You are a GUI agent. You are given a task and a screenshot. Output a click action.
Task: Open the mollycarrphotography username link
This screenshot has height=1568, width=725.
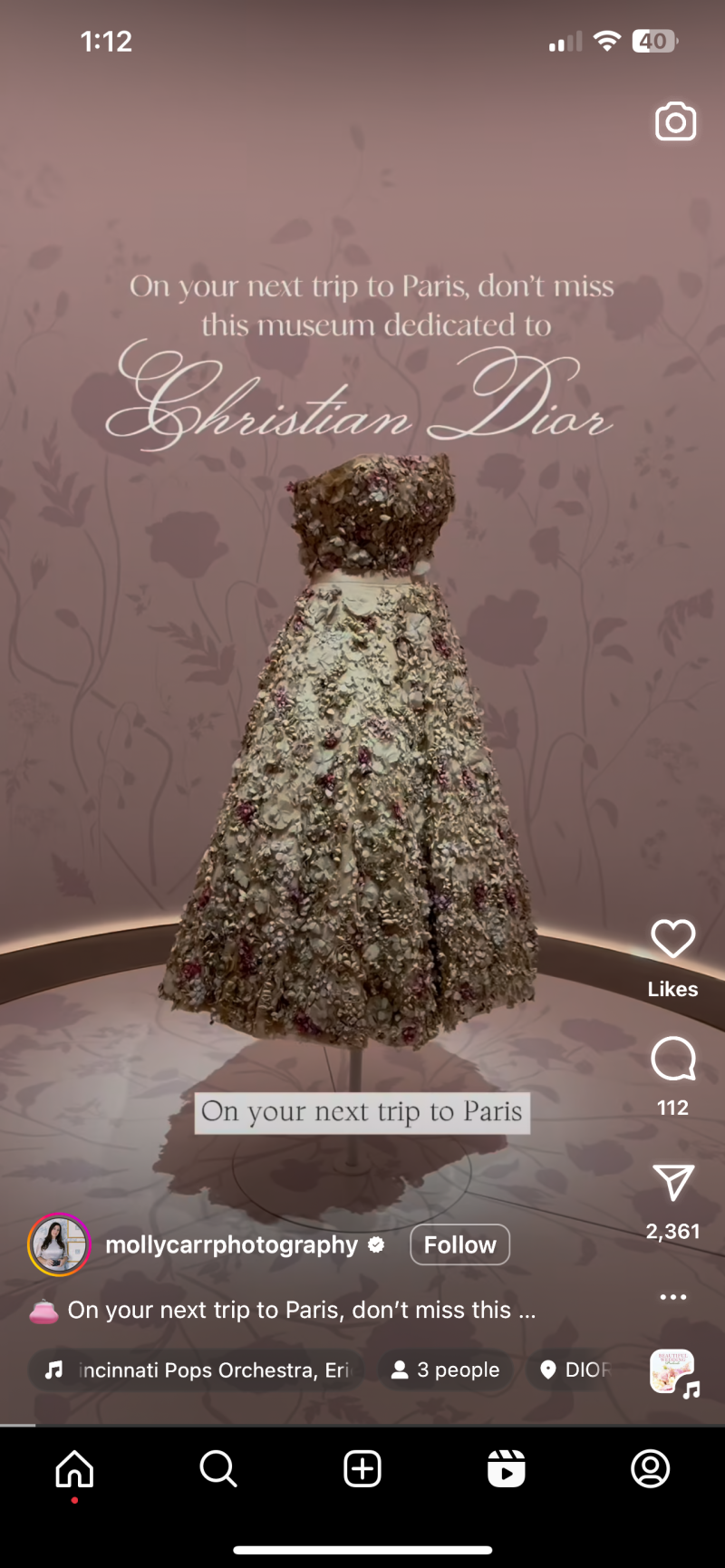point(232,1244)
